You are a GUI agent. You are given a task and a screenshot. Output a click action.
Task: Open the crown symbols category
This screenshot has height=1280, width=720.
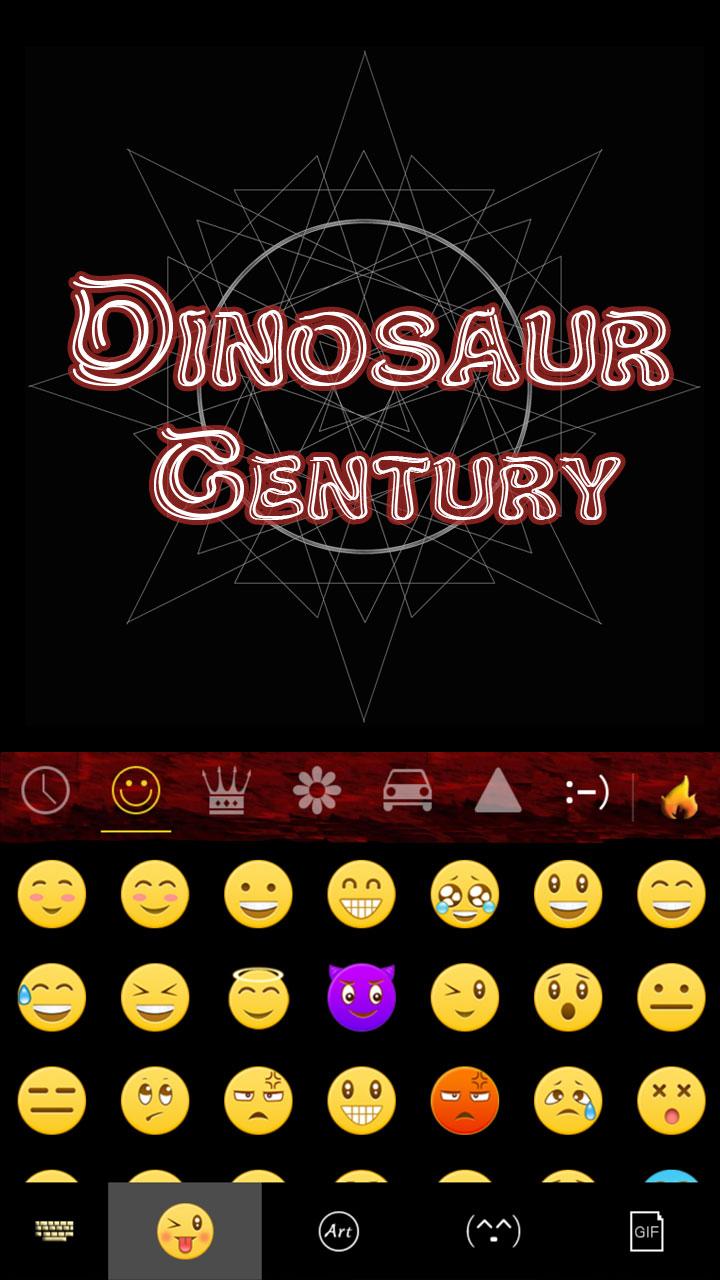point(226,790)
